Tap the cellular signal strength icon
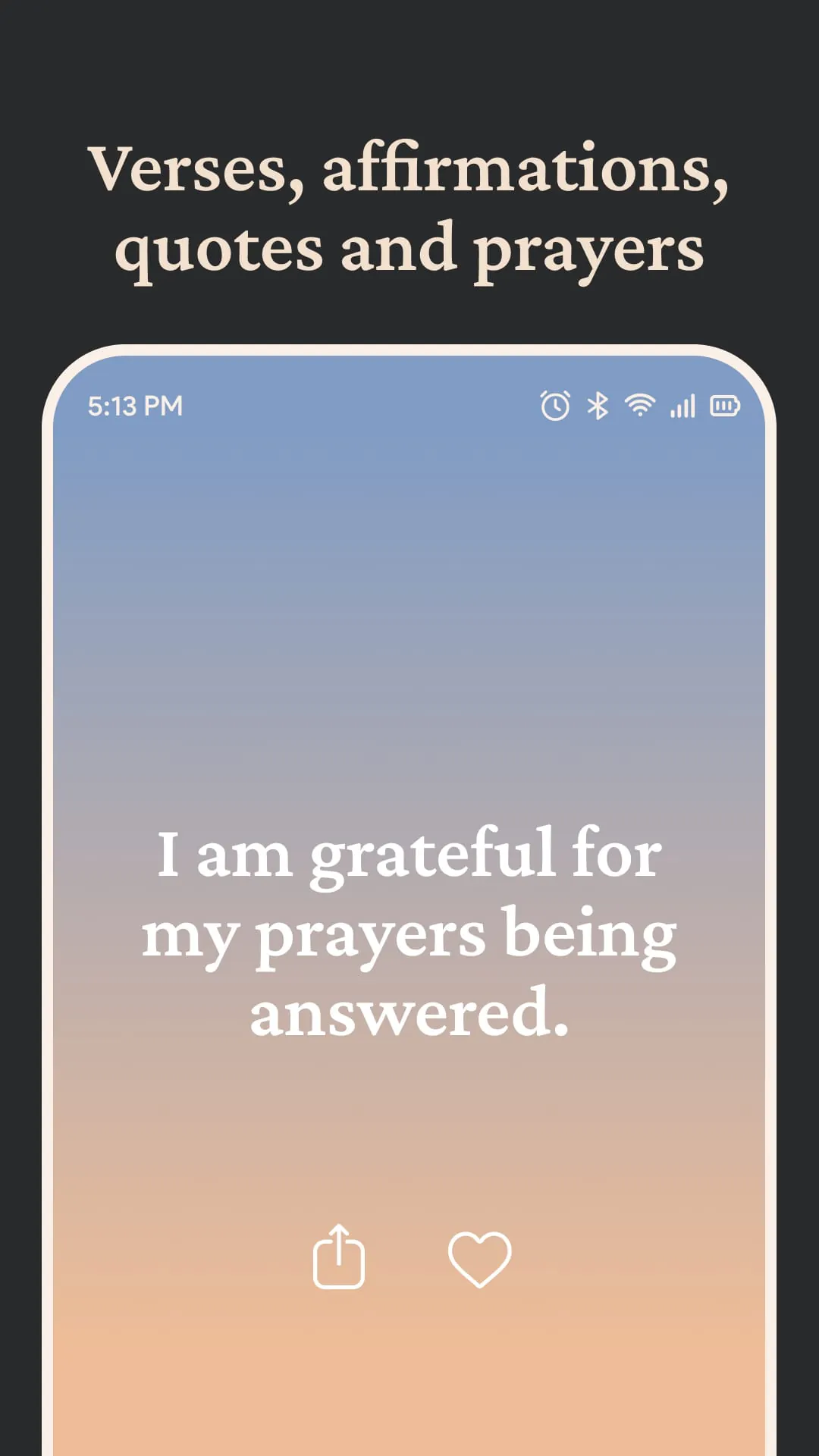Image resolution: width=819 pixels, height=1456 pixels. click(682, 406)
